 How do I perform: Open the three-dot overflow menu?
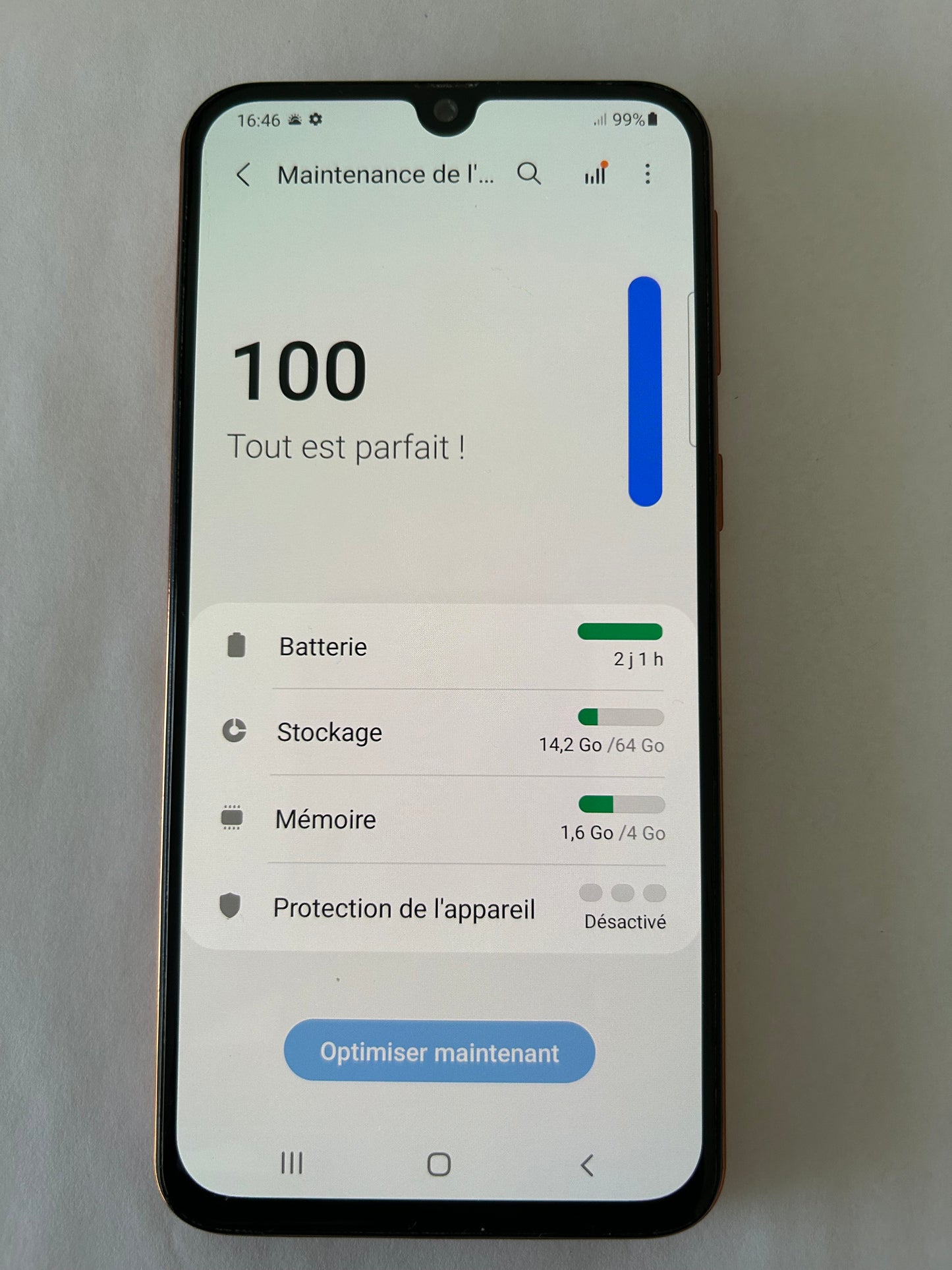(648, 174)
